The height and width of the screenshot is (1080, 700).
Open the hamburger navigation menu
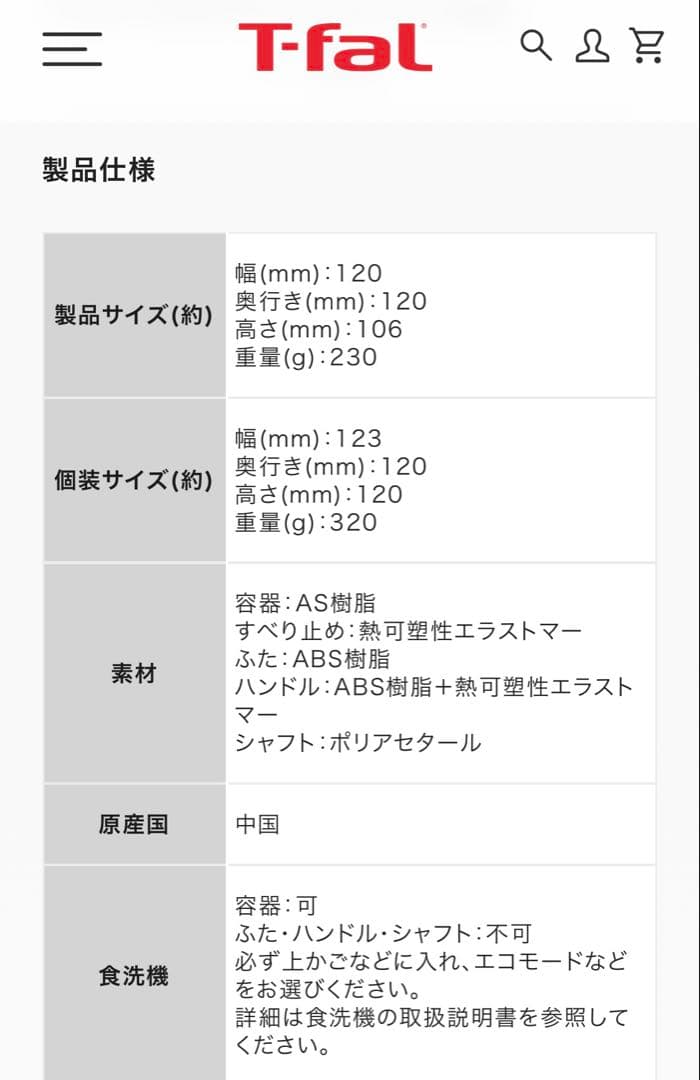tap(72, 48)
